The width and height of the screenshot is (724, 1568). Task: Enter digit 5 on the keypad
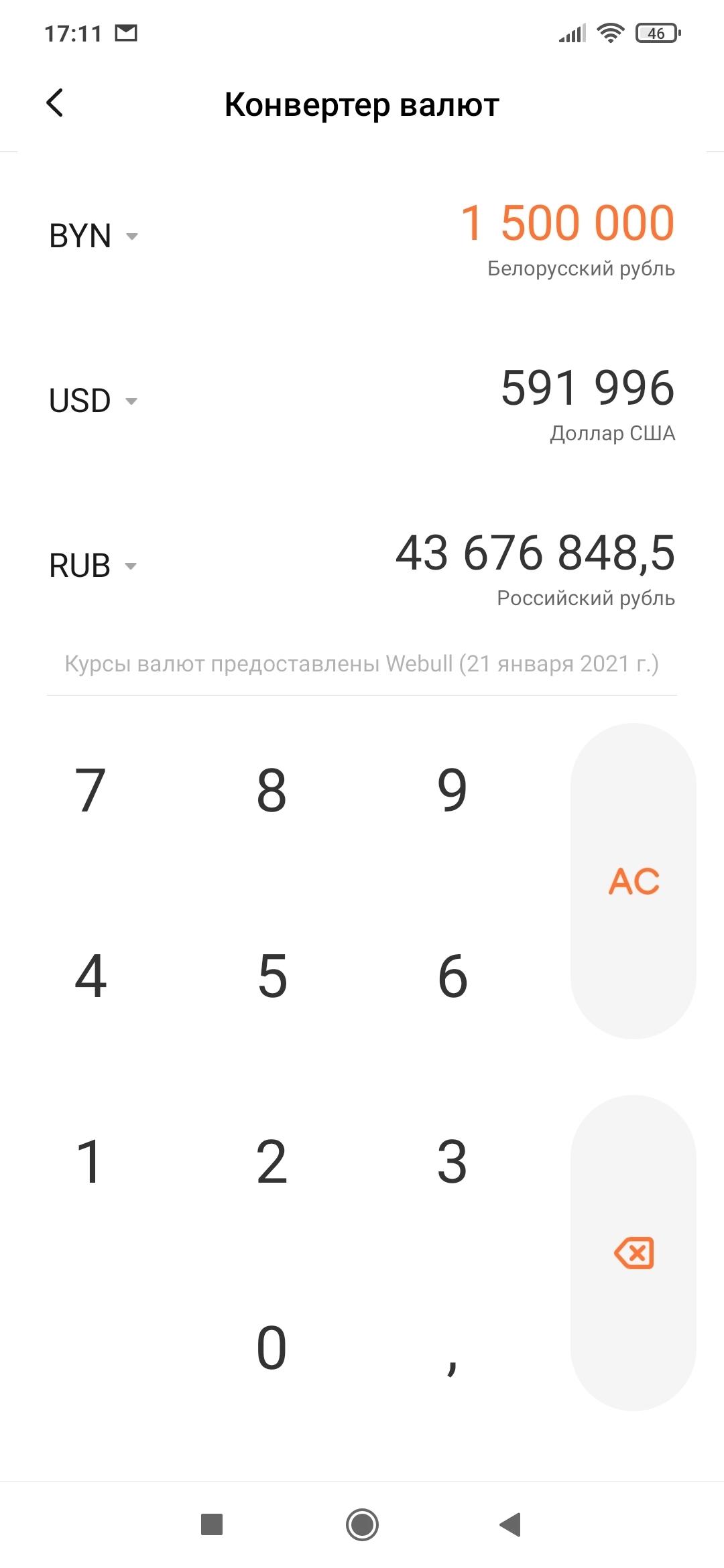coord(271,977)
